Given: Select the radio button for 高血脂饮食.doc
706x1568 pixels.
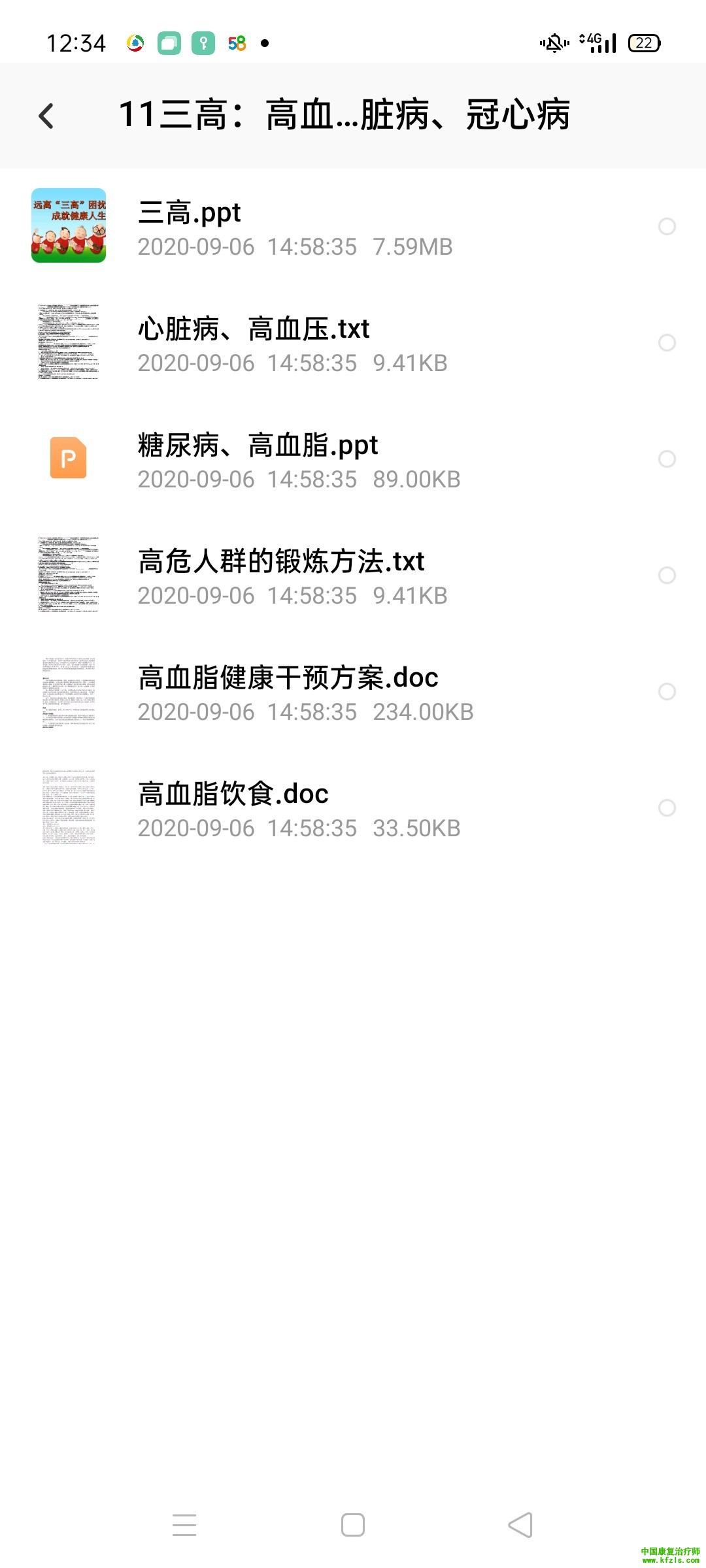Looking at the screenshot, I should pyautogui.click(x=667, y=808).
